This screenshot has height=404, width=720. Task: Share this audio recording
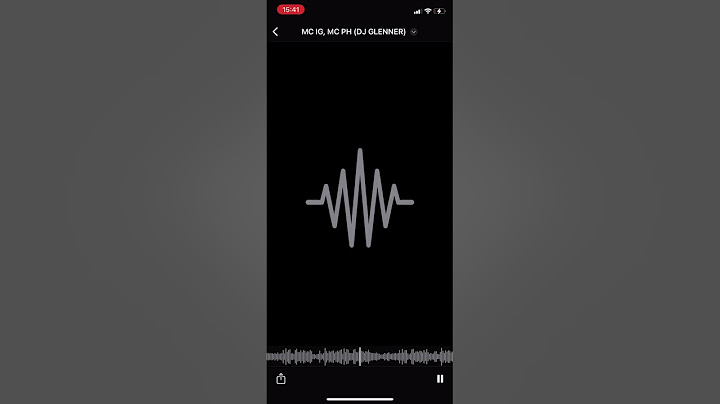(281, 379)
